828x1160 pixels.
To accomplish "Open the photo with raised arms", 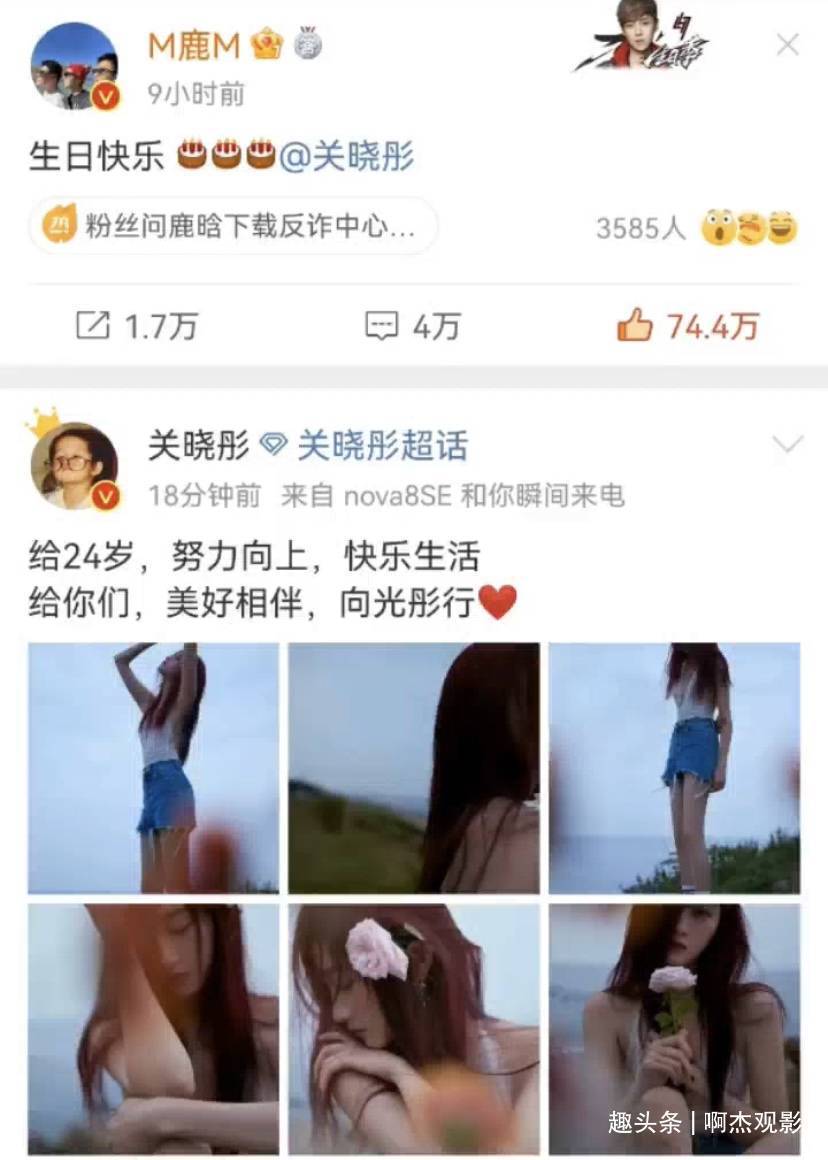I will pyautogui.click(x=153, y=768).
